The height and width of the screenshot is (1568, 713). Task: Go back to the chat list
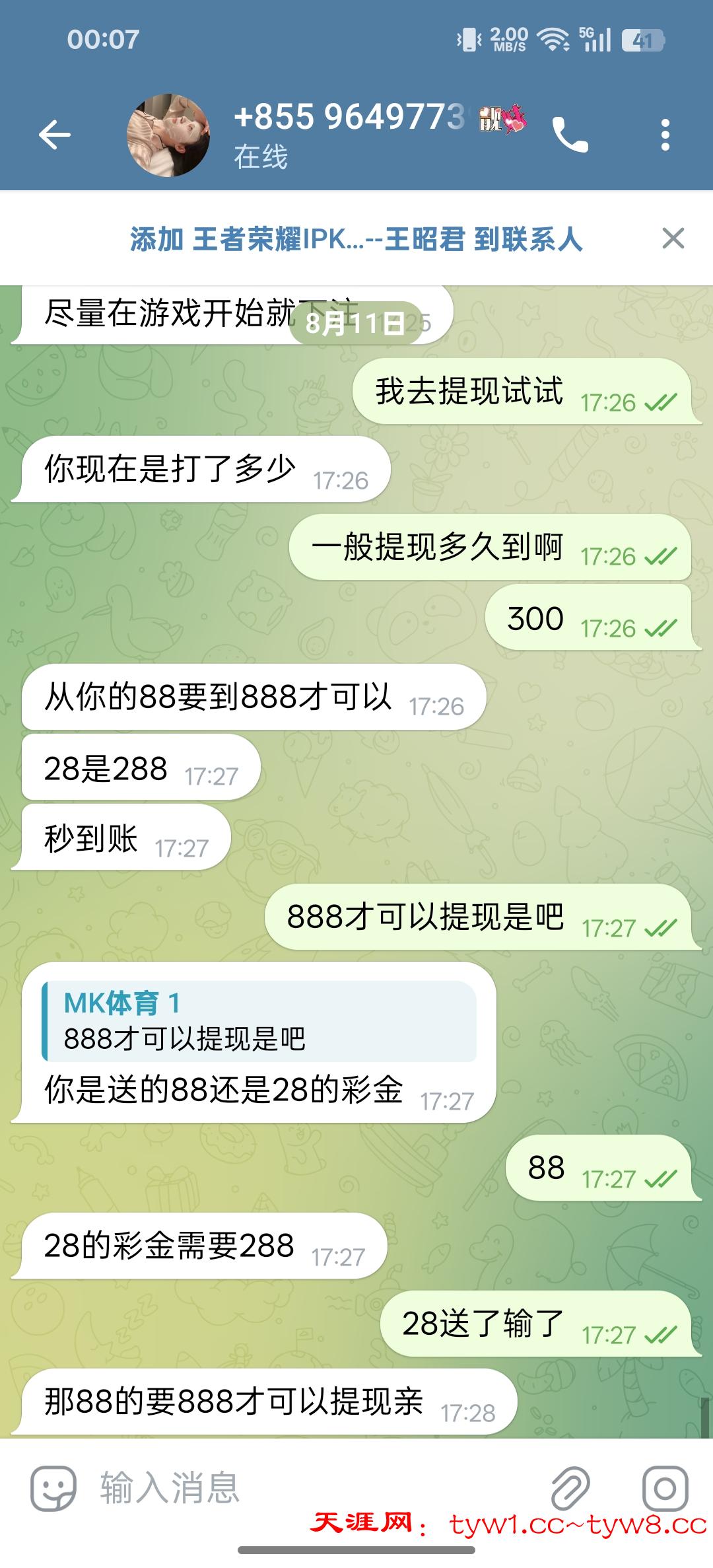tap(55, 135)
